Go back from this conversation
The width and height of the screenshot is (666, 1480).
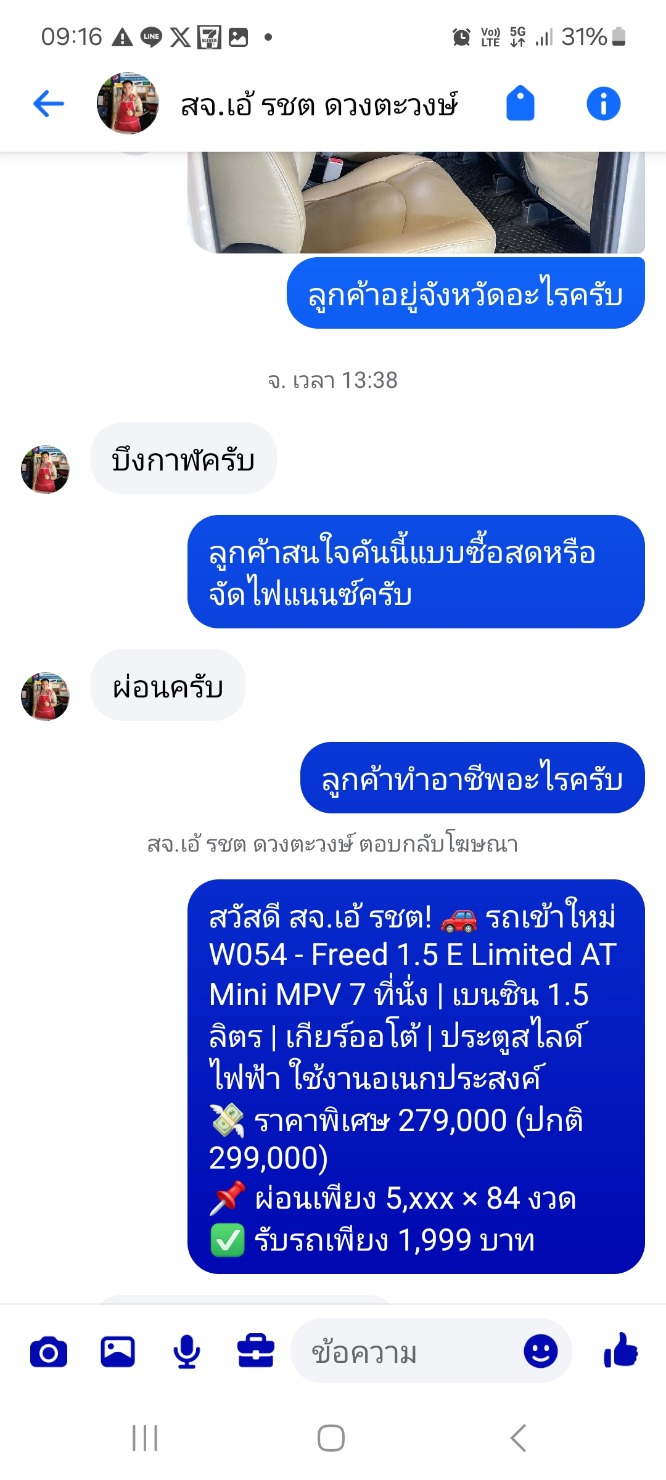click(48, 103)
